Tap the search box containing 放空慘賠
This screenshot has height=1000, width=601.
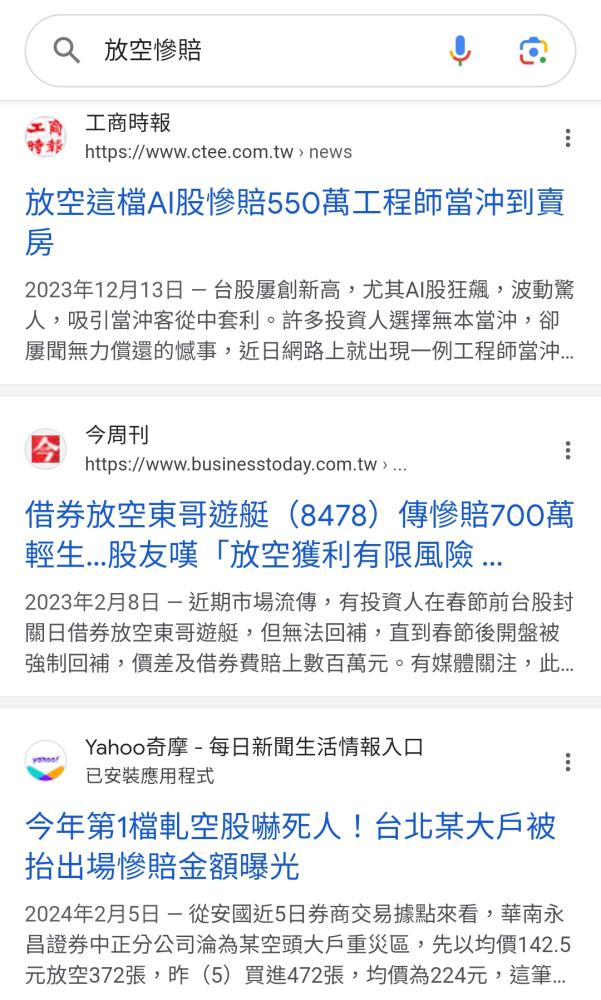click(255, 50)
